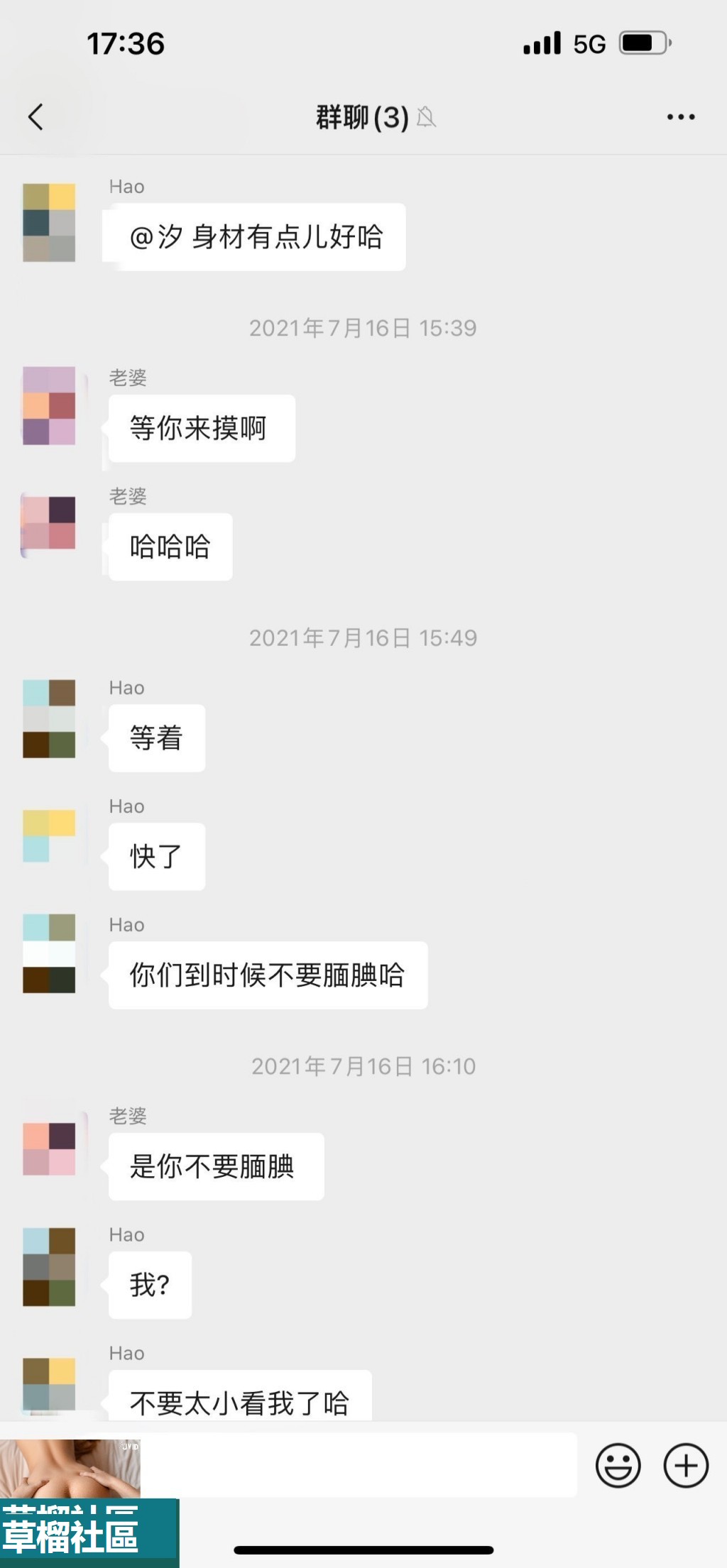
Task: Open the plus attachments panel
Action: pyautogui.click(x=685, y=1464)
